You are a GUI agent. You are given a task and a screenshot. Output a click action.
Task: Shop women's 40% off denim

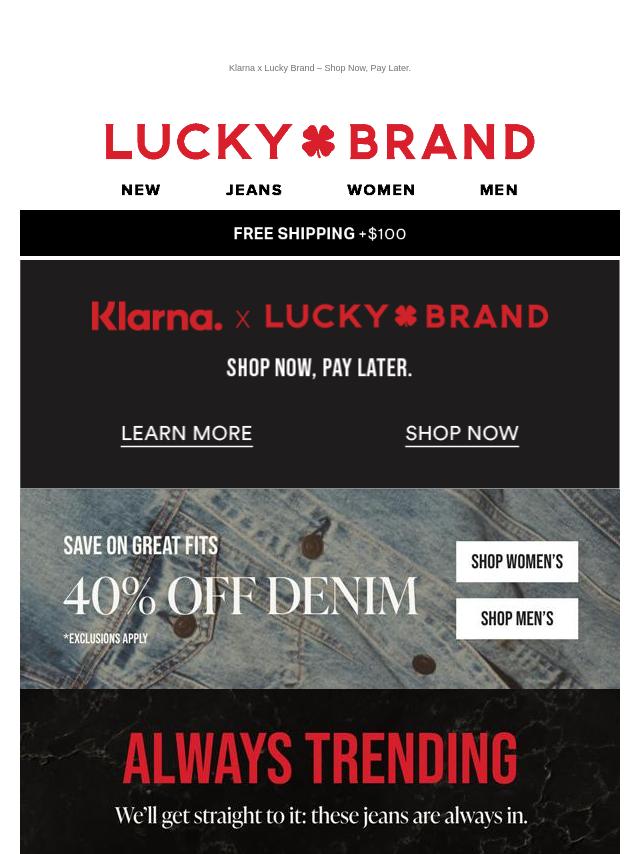click(517, 562)
